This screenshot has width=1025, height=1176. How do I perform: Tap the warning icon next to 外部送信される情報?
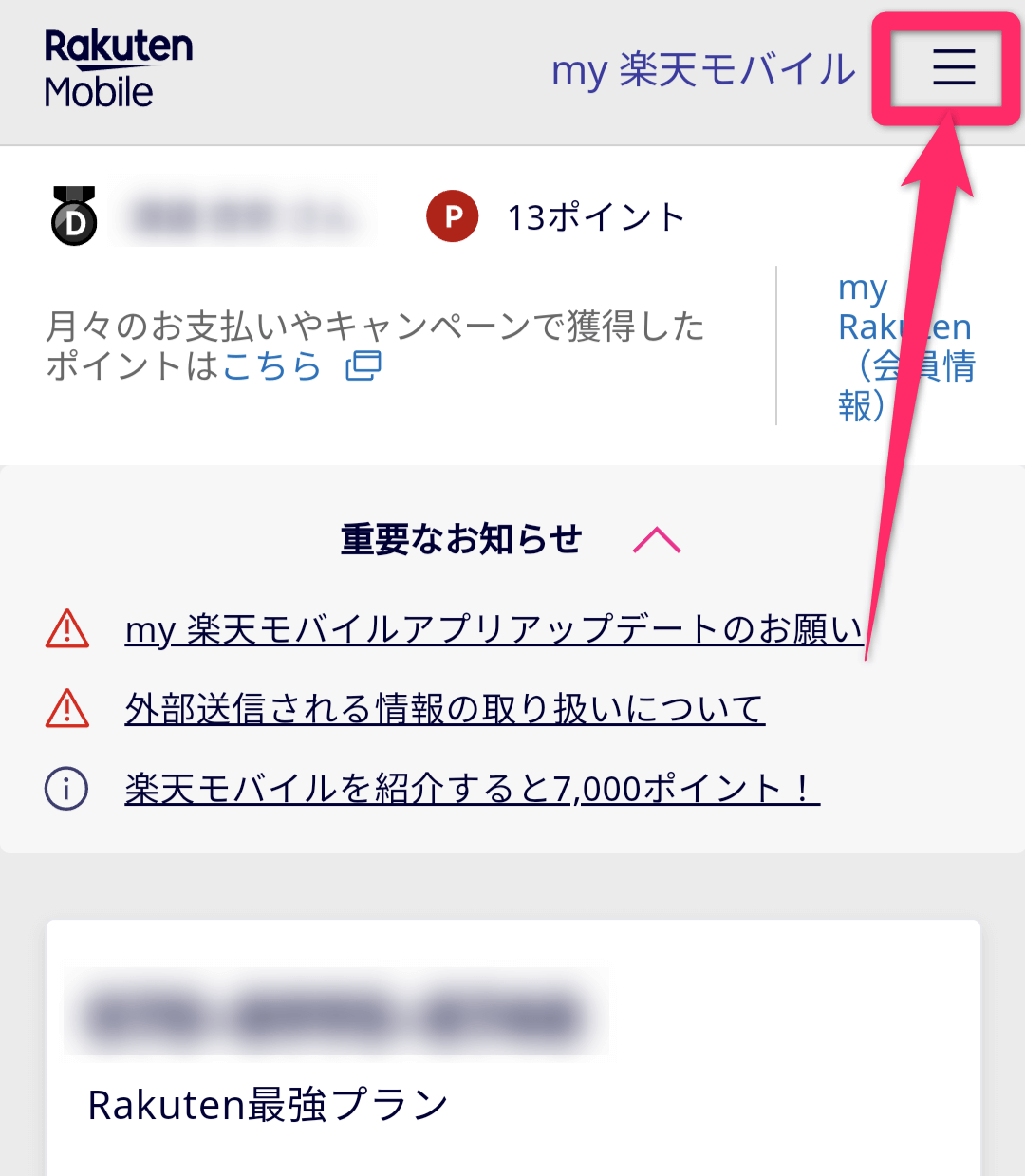pos(66,708)
